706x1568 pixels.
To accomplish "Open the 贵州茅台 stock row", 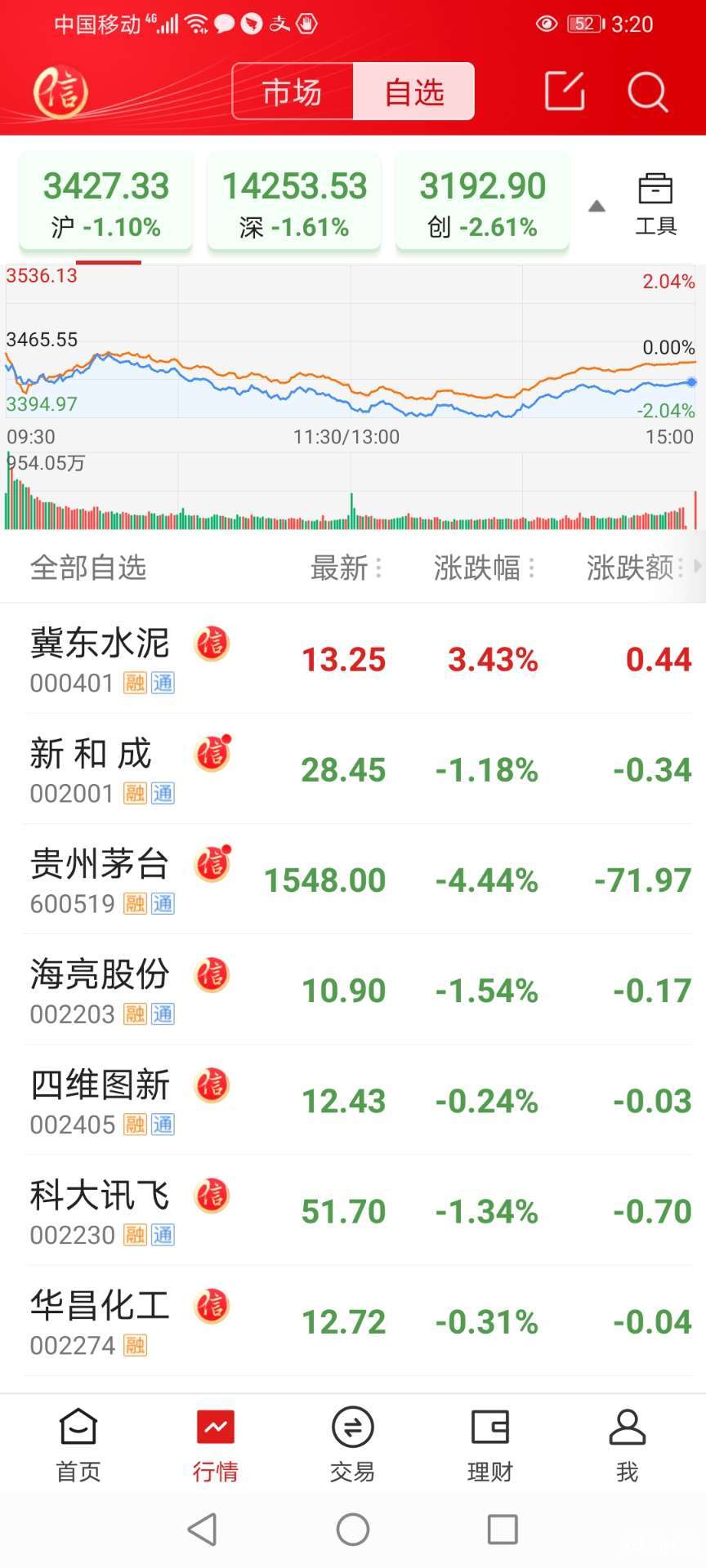I will click(x=353, y=880).
